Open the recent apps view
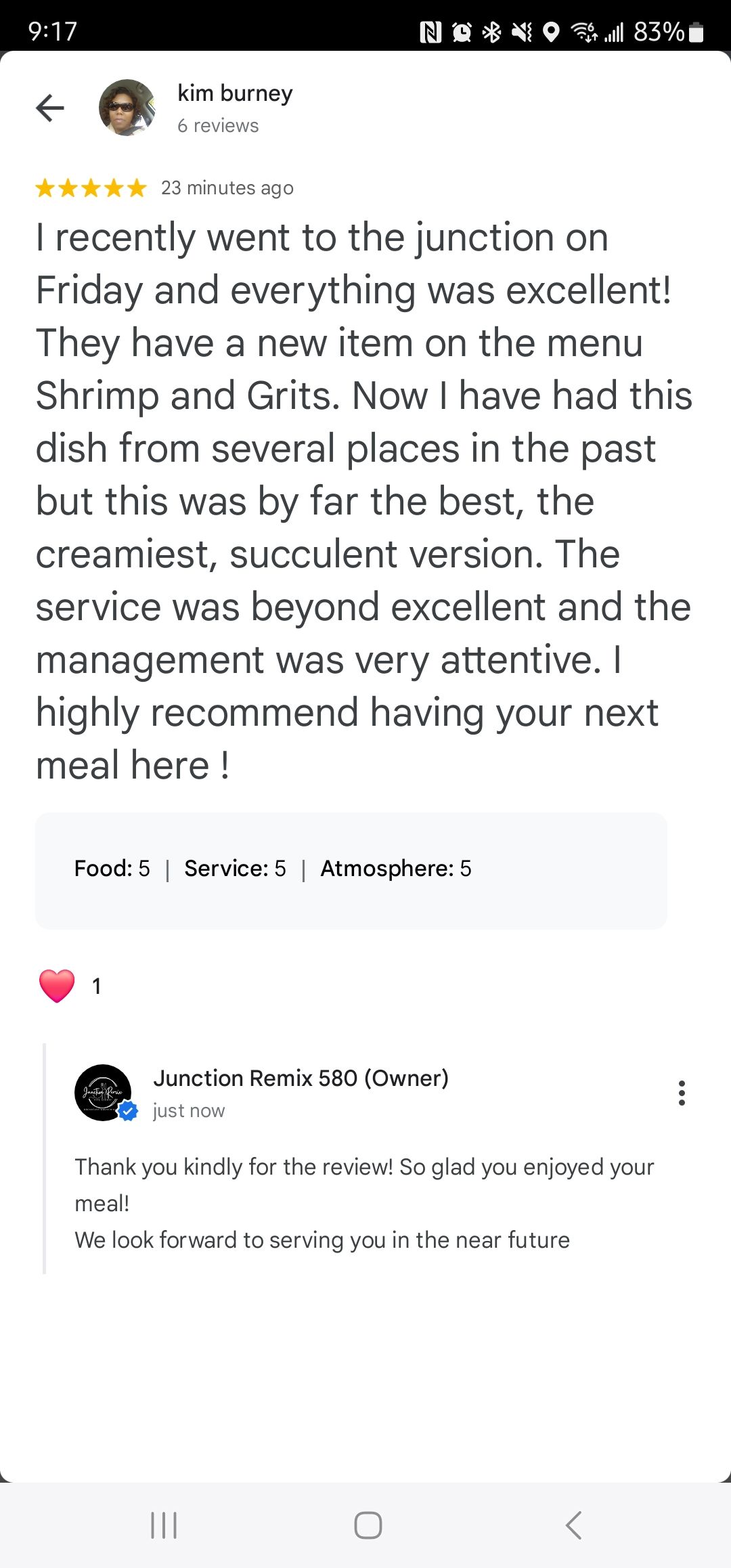 164,1525
